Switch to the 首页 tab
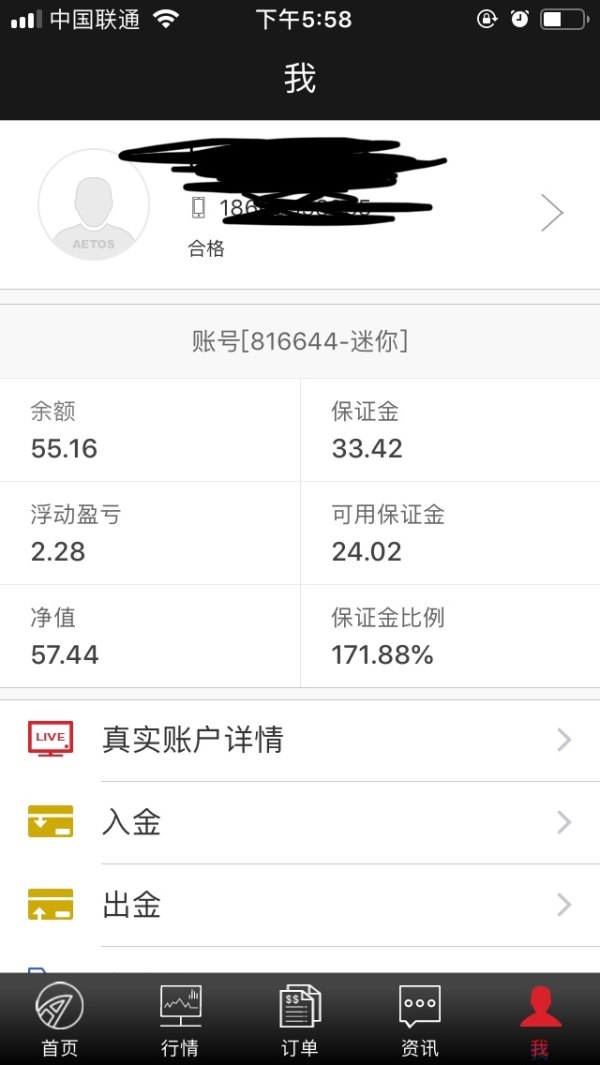The image size is (600, 1065). tap(60, 1020)
